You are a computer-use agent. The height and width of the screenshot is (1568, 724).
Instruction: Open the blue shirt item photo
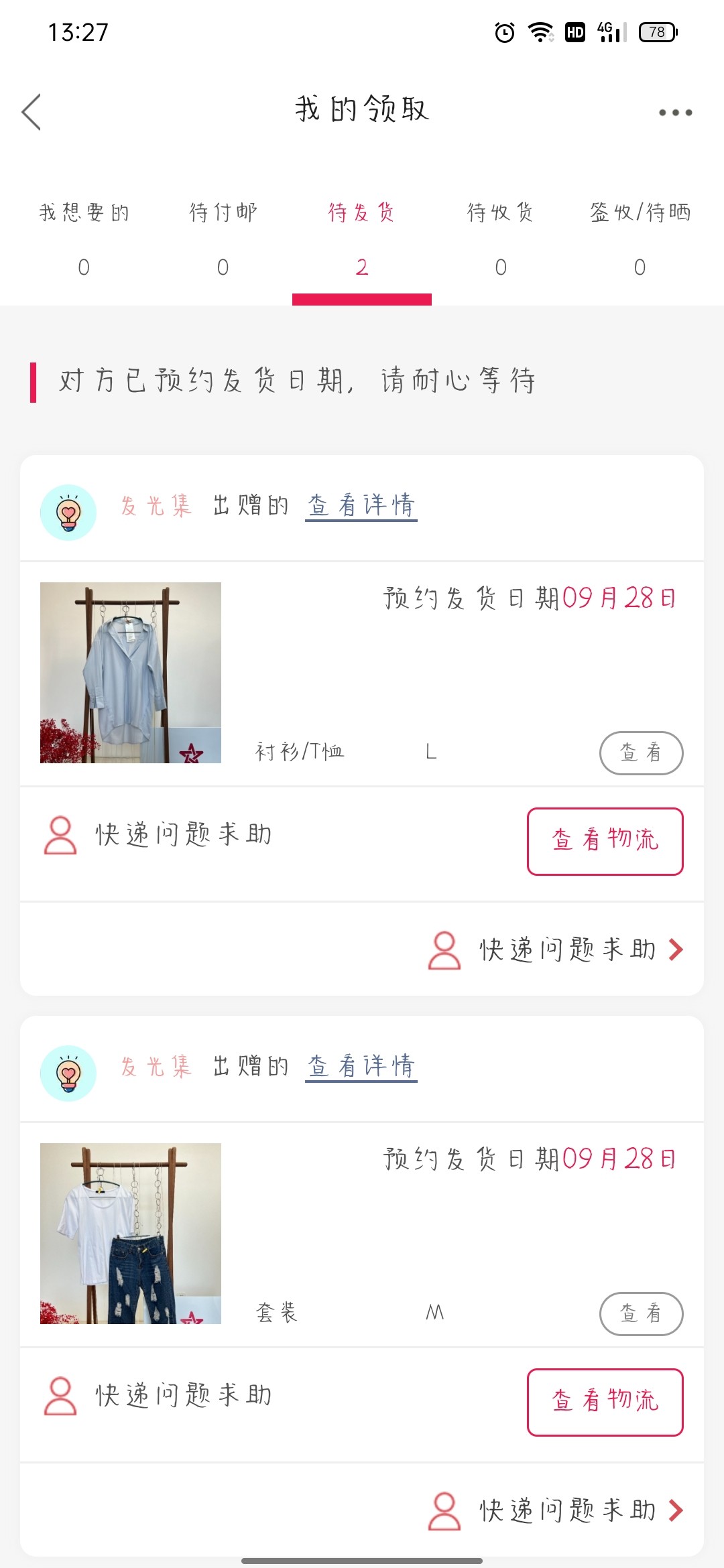point(131,673)
